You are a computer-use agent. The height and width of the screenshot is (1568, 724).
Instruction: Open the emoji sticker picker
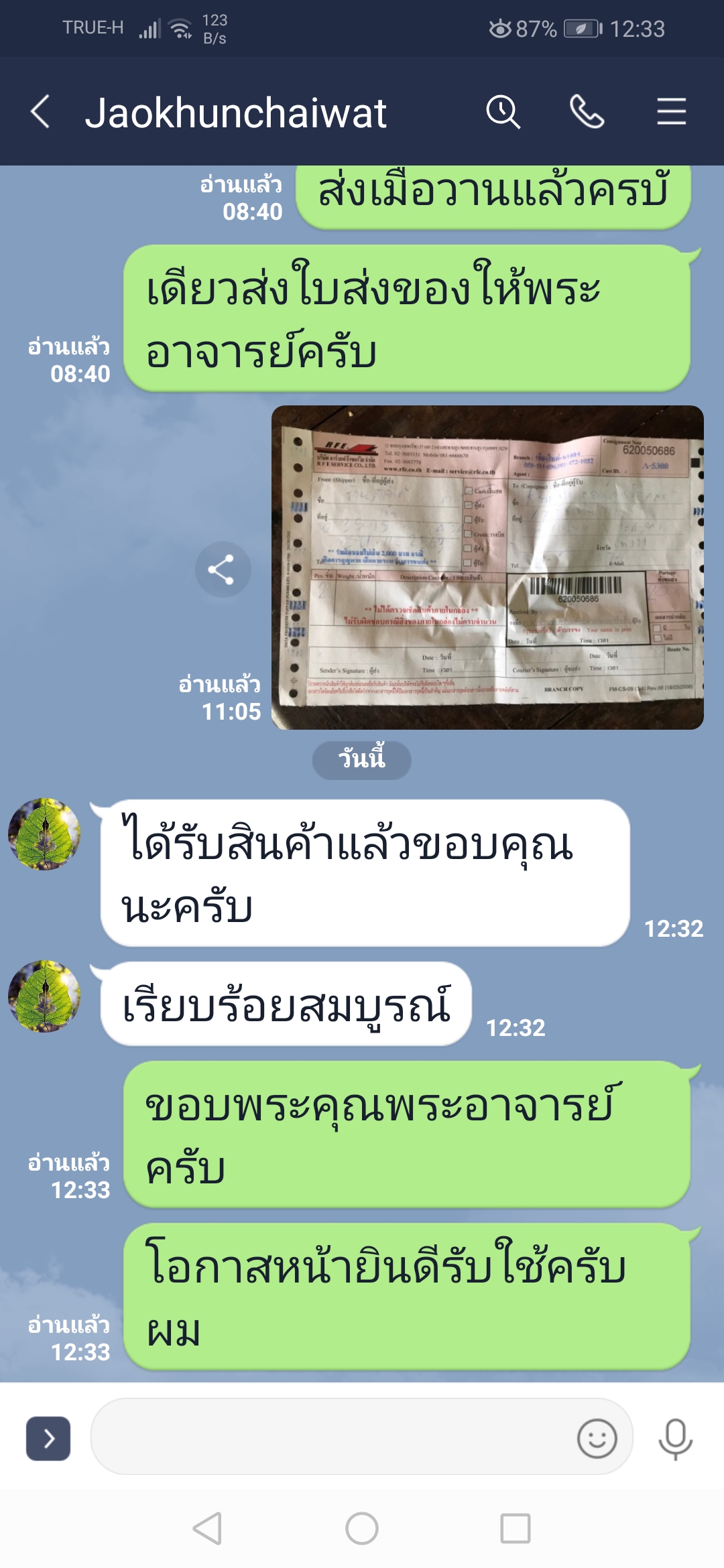tap(597, 1438)
